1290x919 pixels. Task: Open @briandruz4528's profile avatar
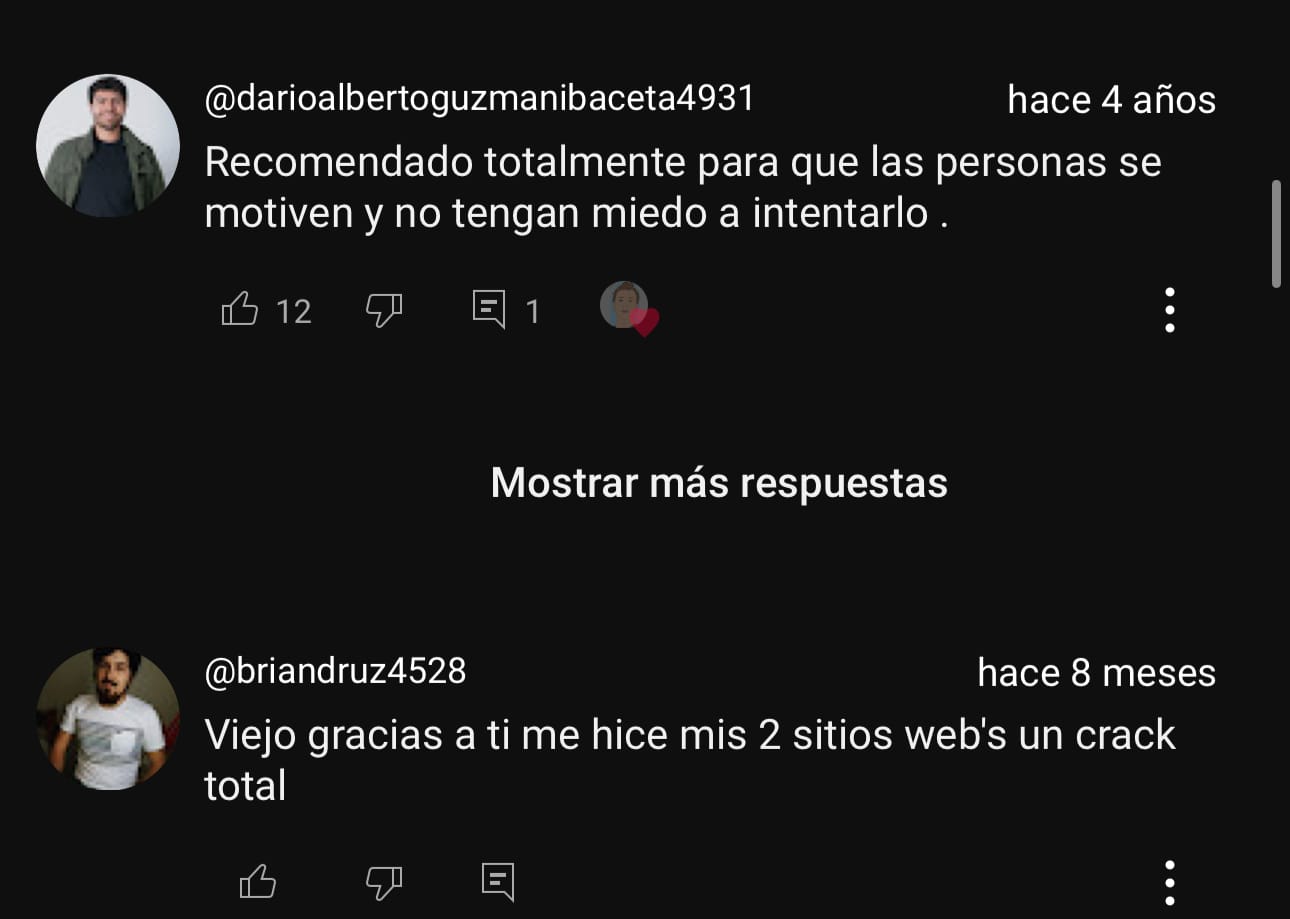click(x=108, y=718)
